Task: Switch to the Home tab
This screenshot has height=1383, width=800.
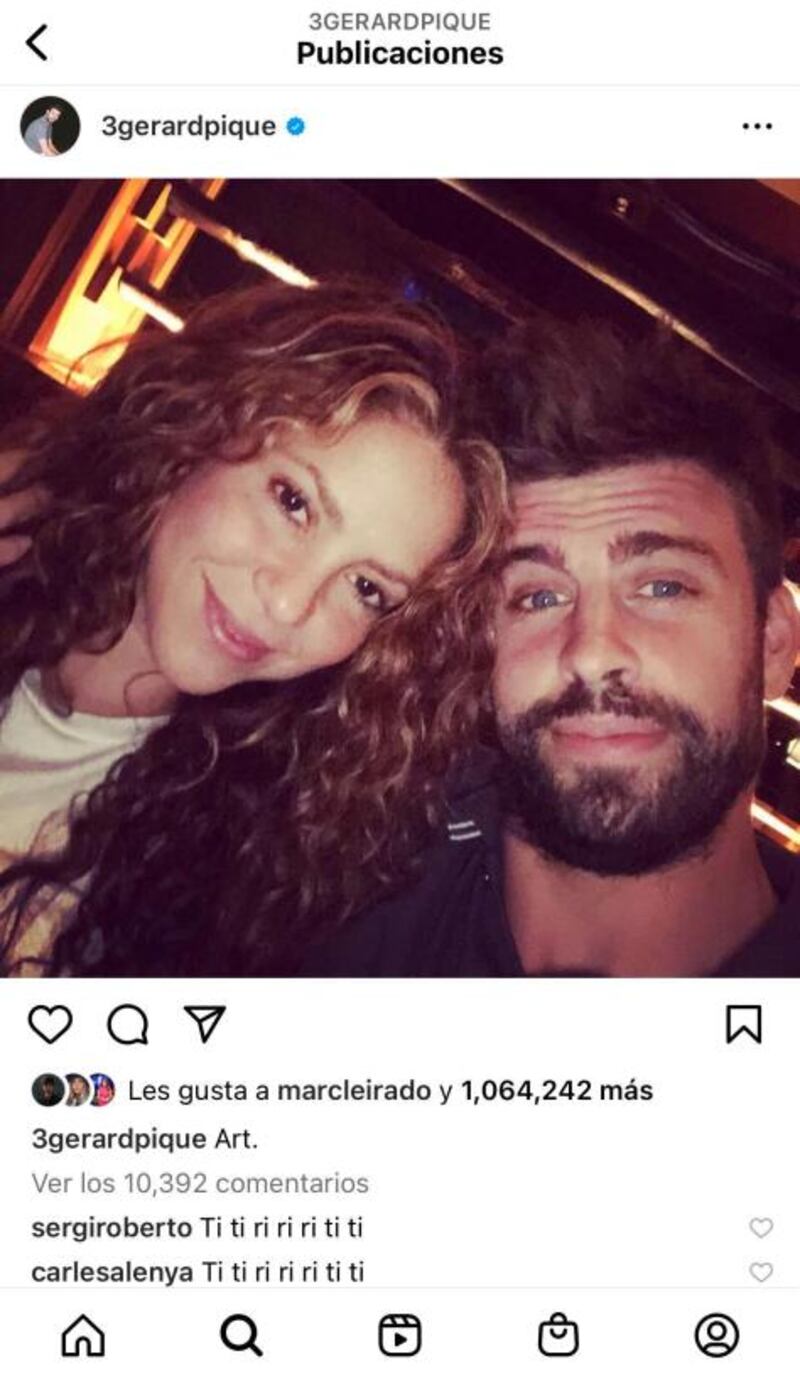Action: [x=83, y=1336]
